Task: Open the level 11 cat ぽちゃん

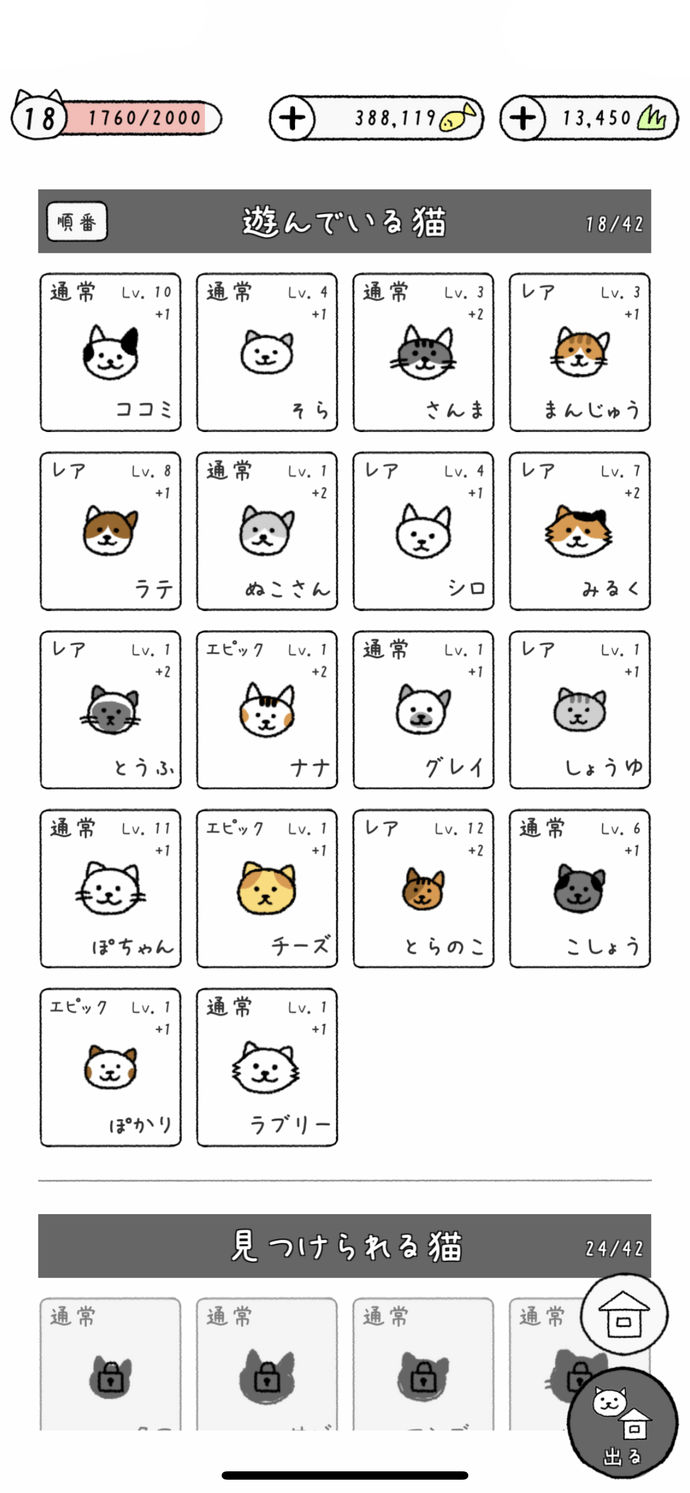Action: pyautogui.click(x=111, y=888)
